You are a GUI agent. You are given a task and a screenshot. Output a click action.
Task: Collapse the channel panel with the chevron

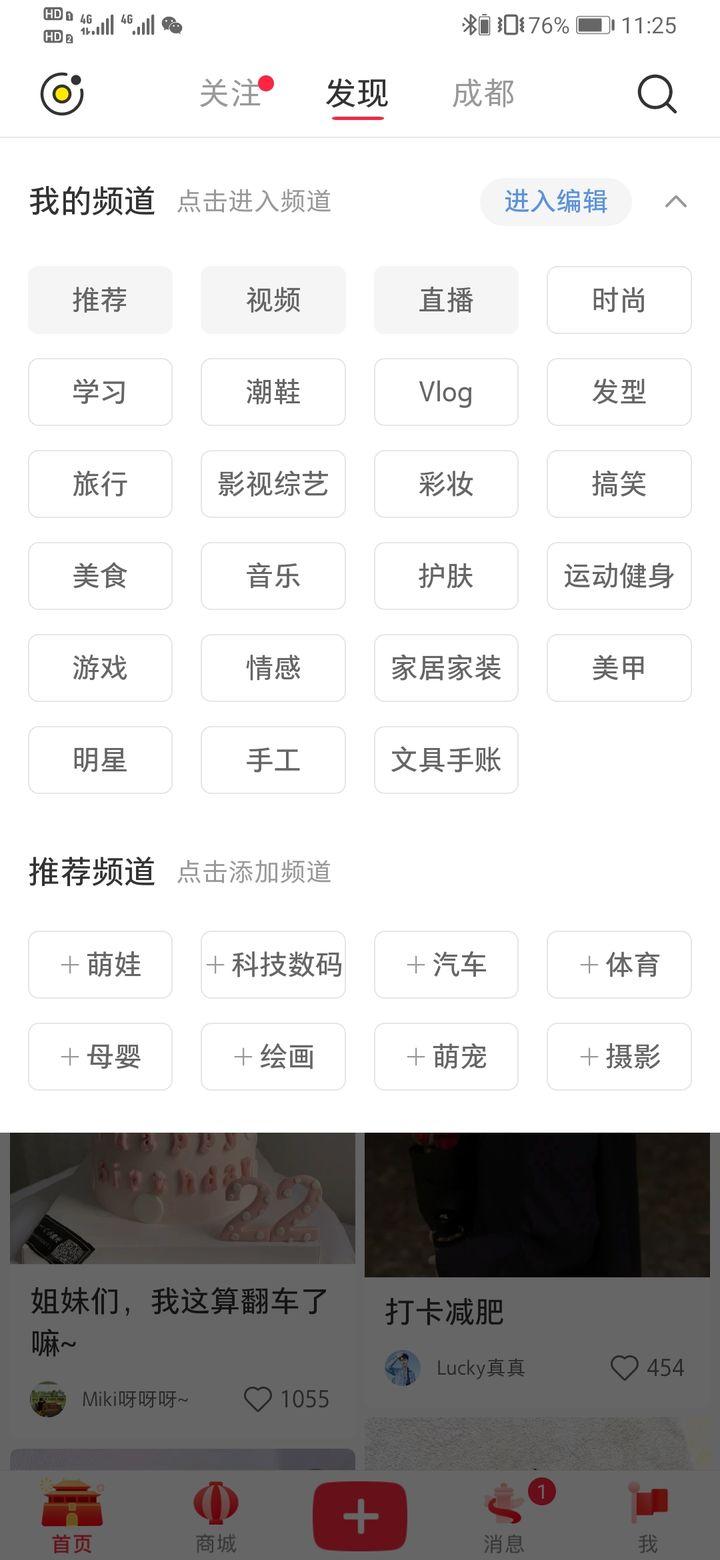tap(676, 202)
